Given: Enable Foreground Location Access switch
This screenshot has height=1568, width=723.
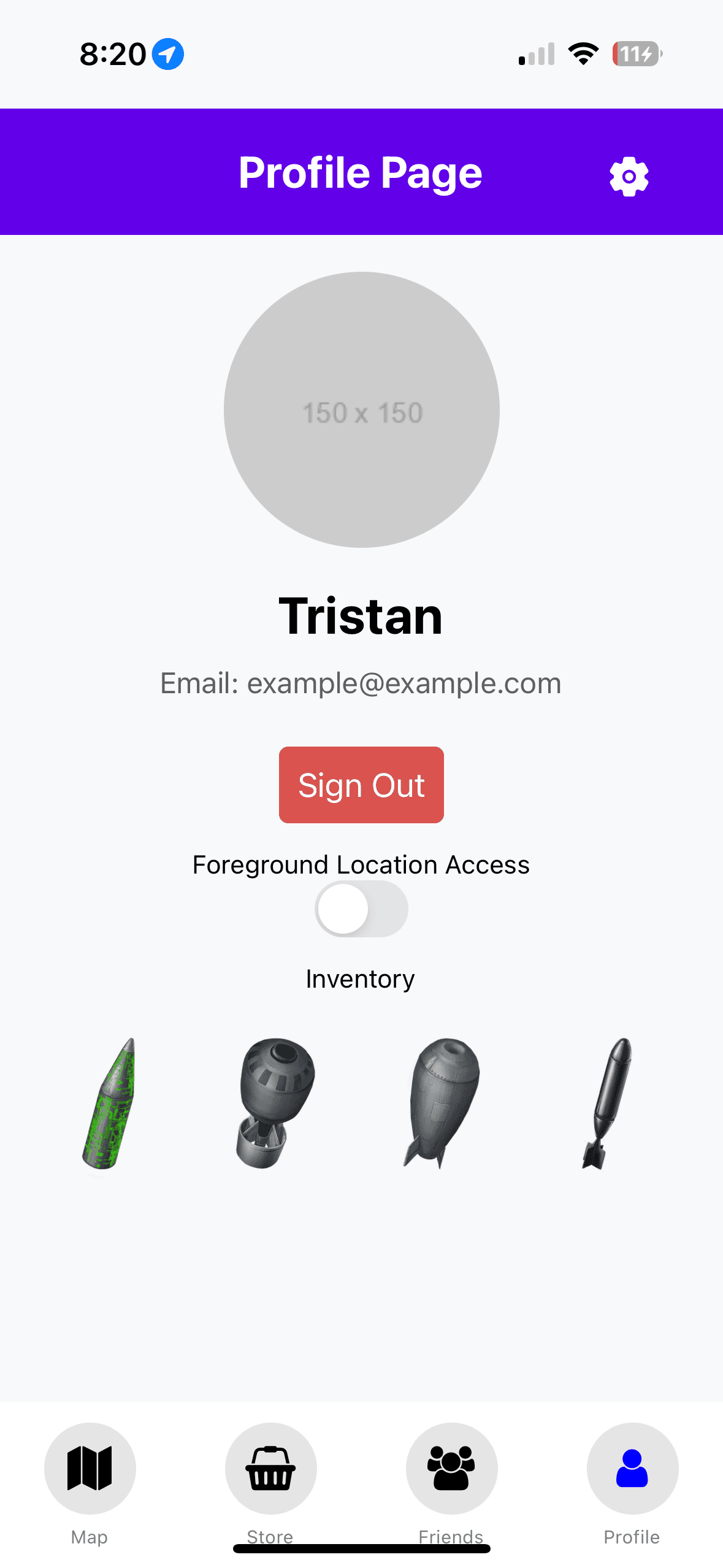Looking at the screenshot, I should coord(361,909).
